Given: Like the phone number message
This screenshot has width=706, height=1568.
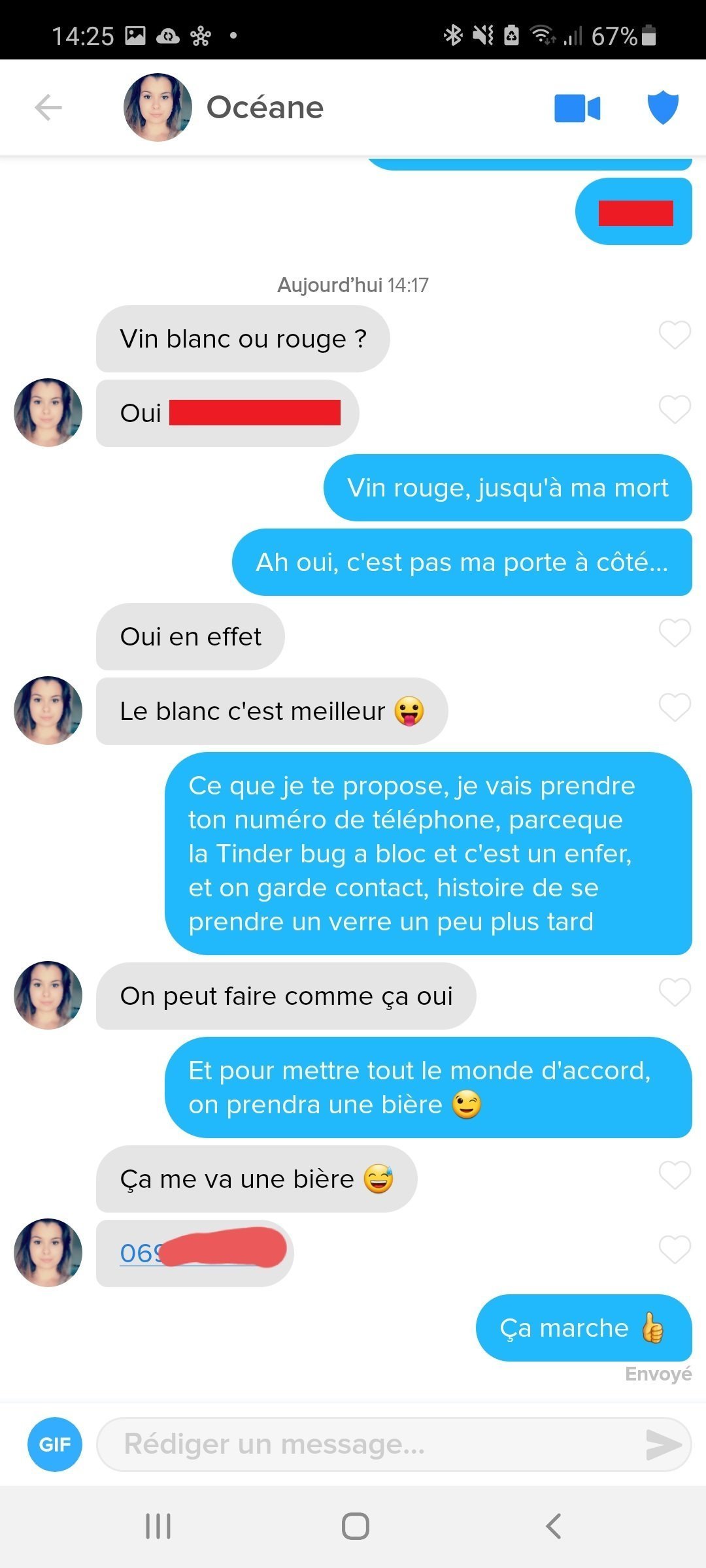Looking at the screenshot, I should click(675, 1250).
